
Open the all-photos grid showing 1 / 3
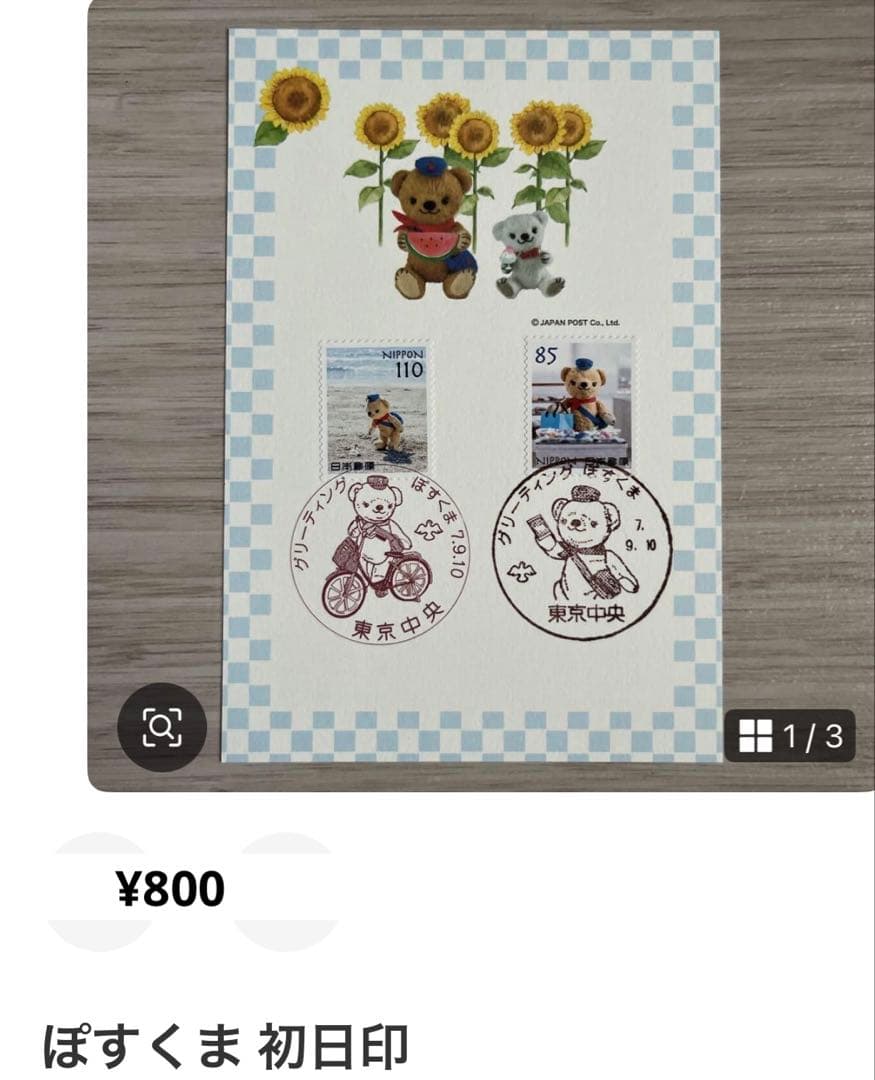coord(790,736)
